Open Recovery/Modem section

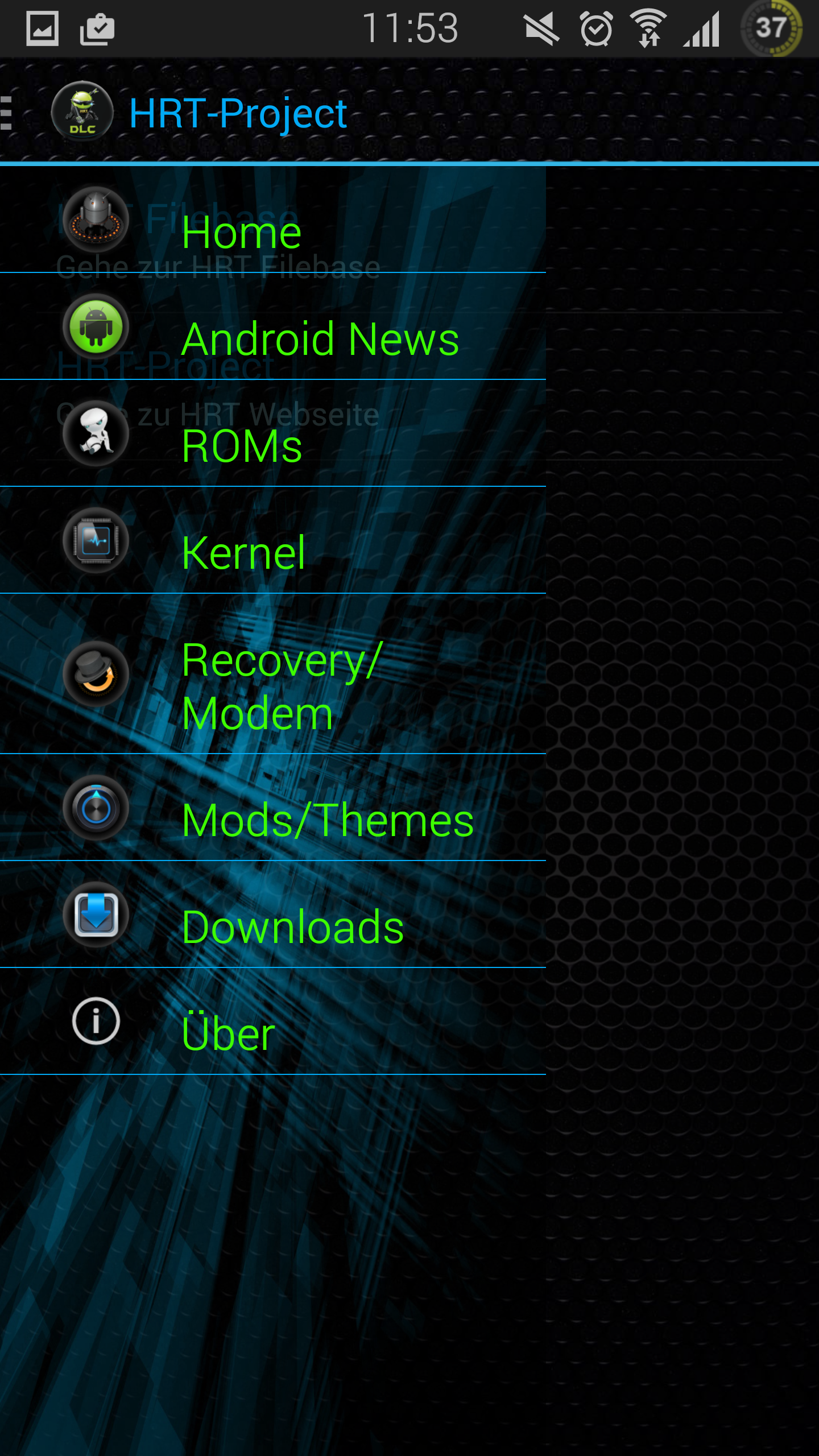pyautogui.click(x=273, y=675)
